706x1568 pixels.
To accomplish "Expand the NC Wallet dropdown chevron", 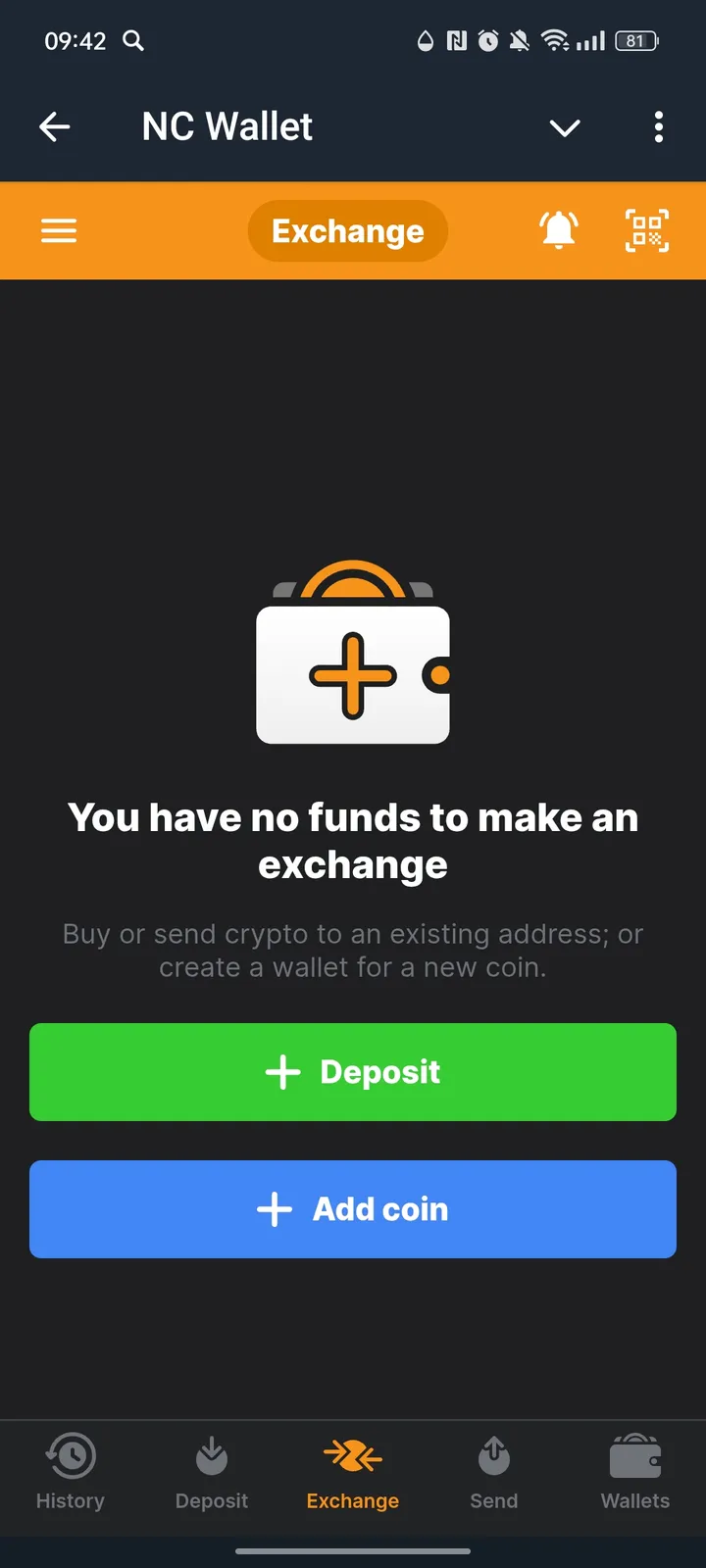I will tap(565, 127).
